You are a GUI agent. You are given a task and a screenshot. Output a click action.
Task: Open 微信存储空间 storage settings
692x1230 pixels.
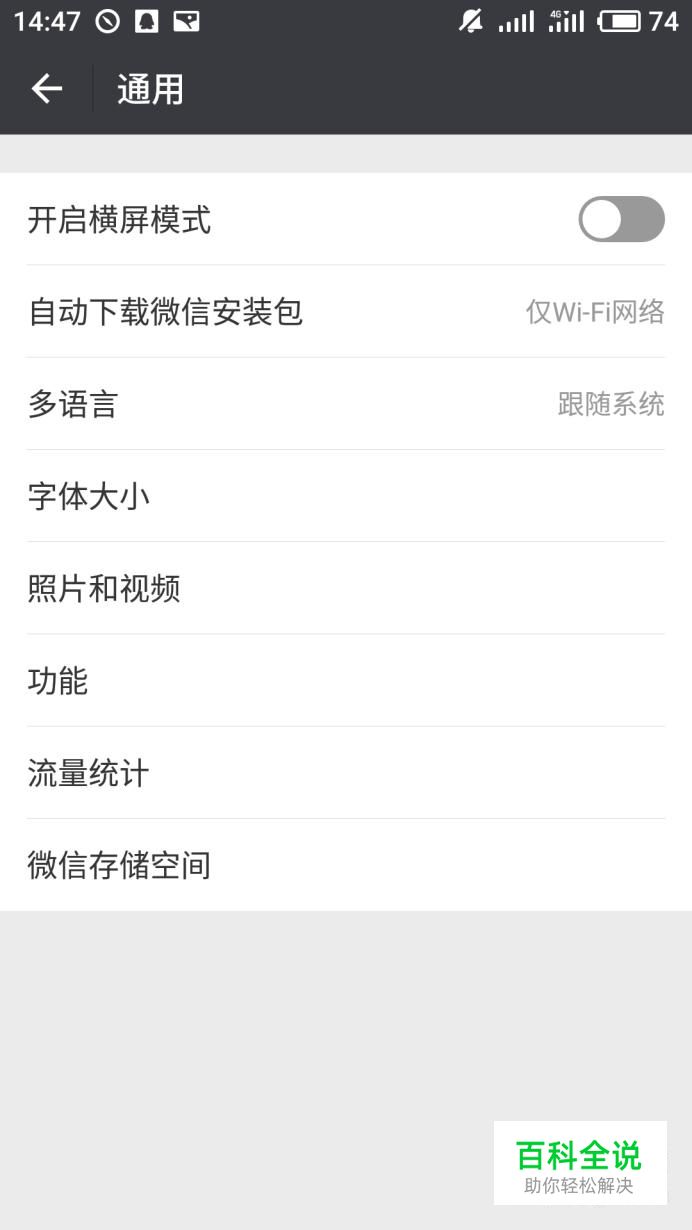346,865
